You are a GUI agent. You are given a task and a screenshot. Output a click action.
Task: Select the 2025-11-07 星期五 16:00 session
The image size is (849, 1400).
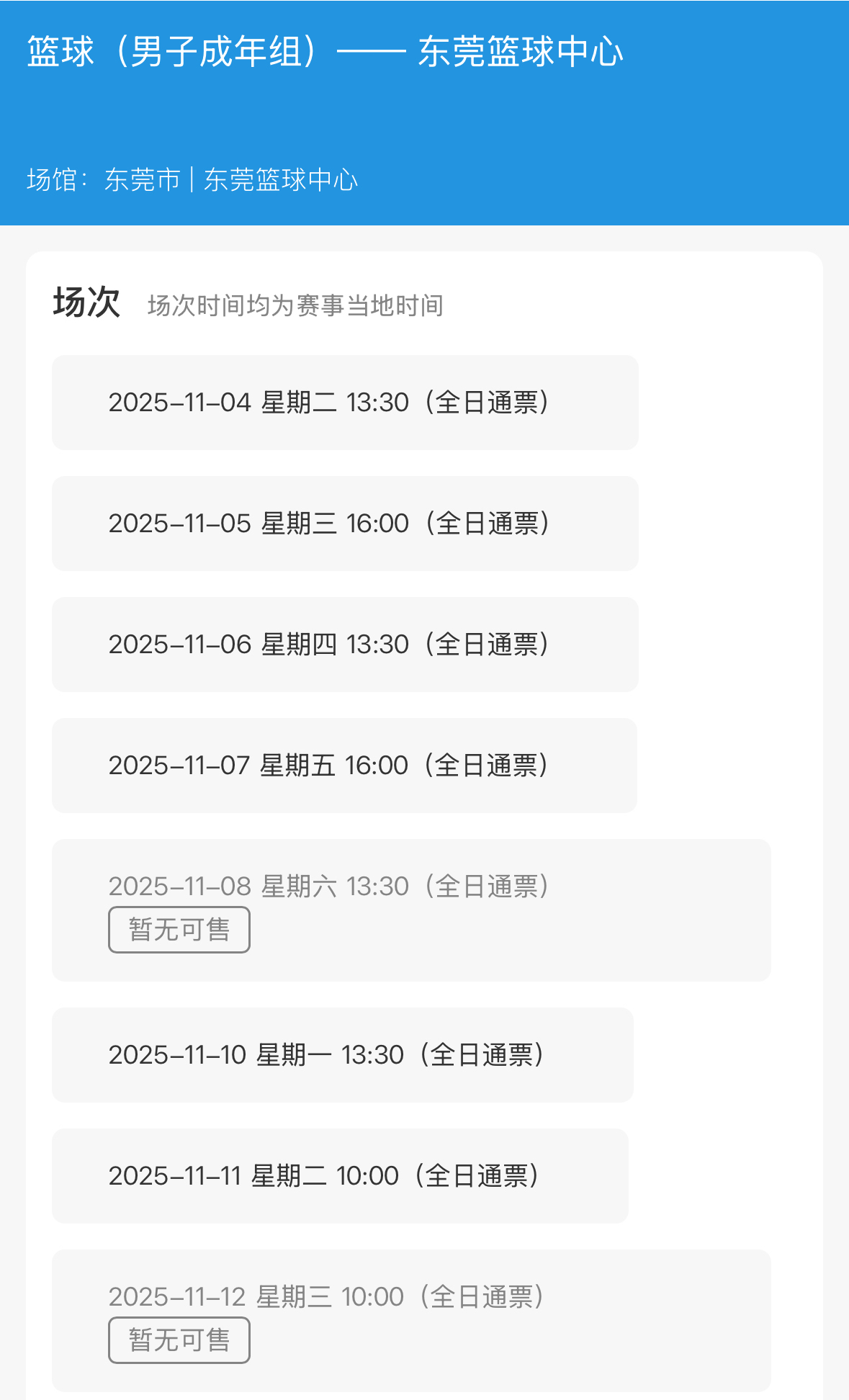tap(344, 766)
